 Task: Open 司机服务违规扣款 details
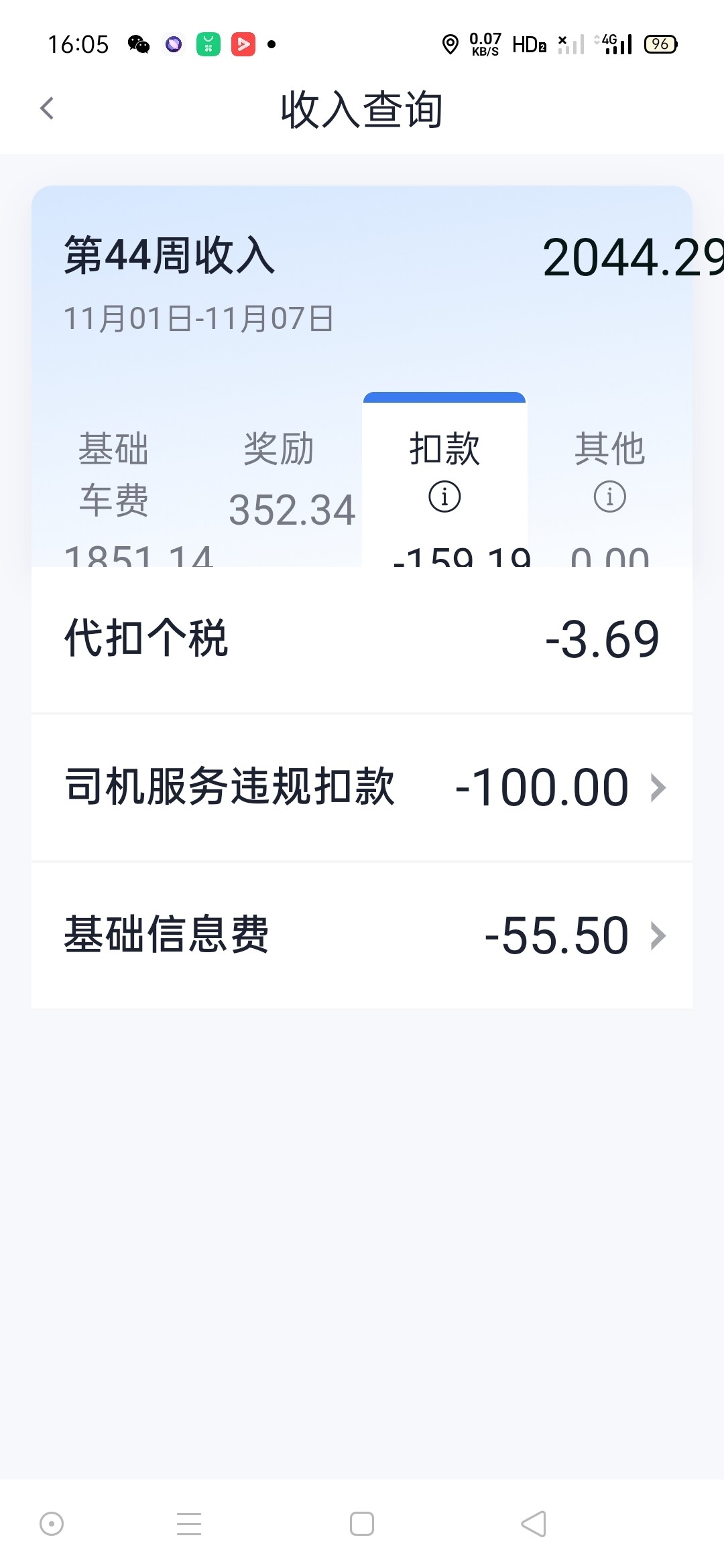tap(362, 788)
